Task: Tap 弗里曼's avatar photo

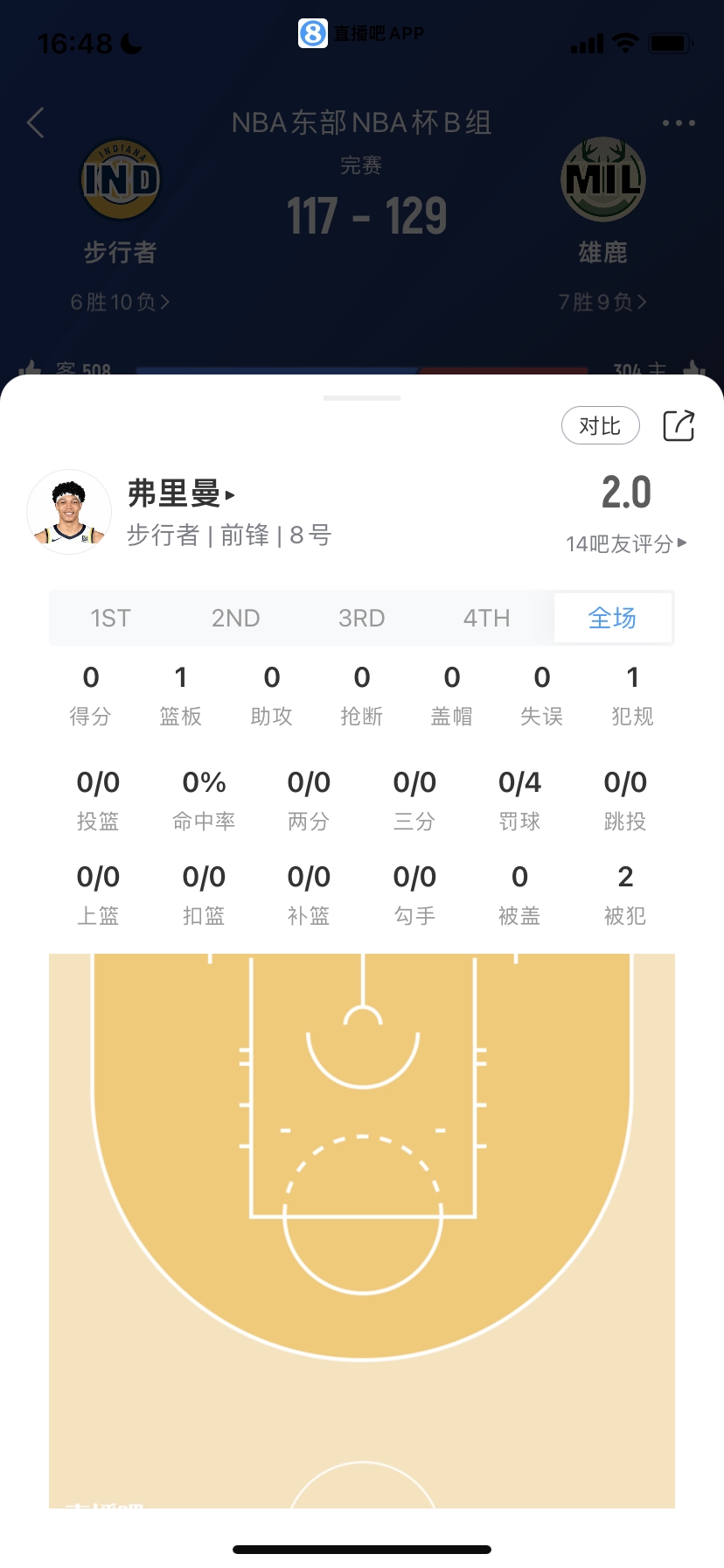Action: [69, 512]
